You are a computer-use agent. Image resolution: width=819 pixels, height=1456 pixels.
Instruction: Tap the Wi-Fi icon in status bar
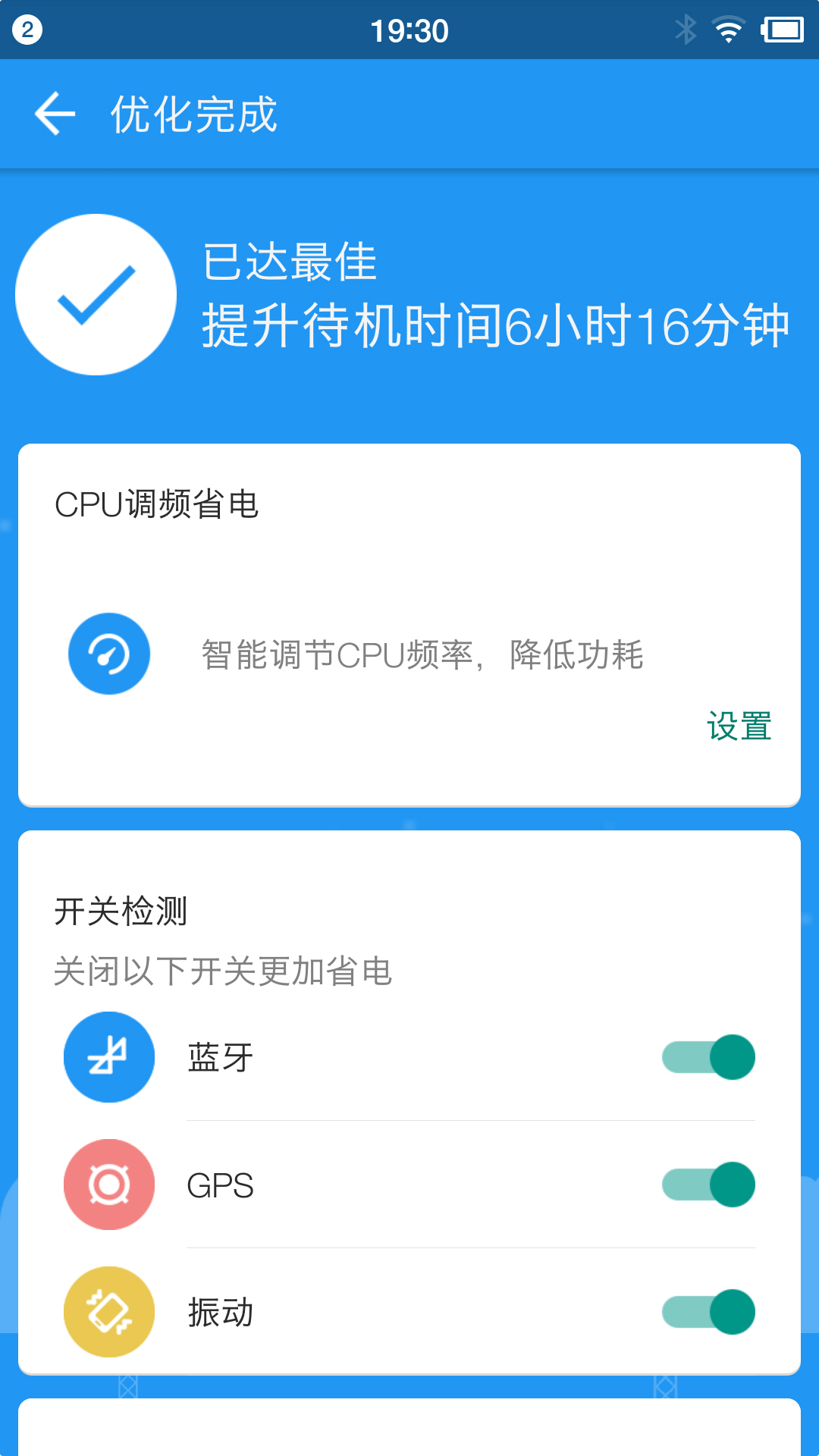coord(727,29)
